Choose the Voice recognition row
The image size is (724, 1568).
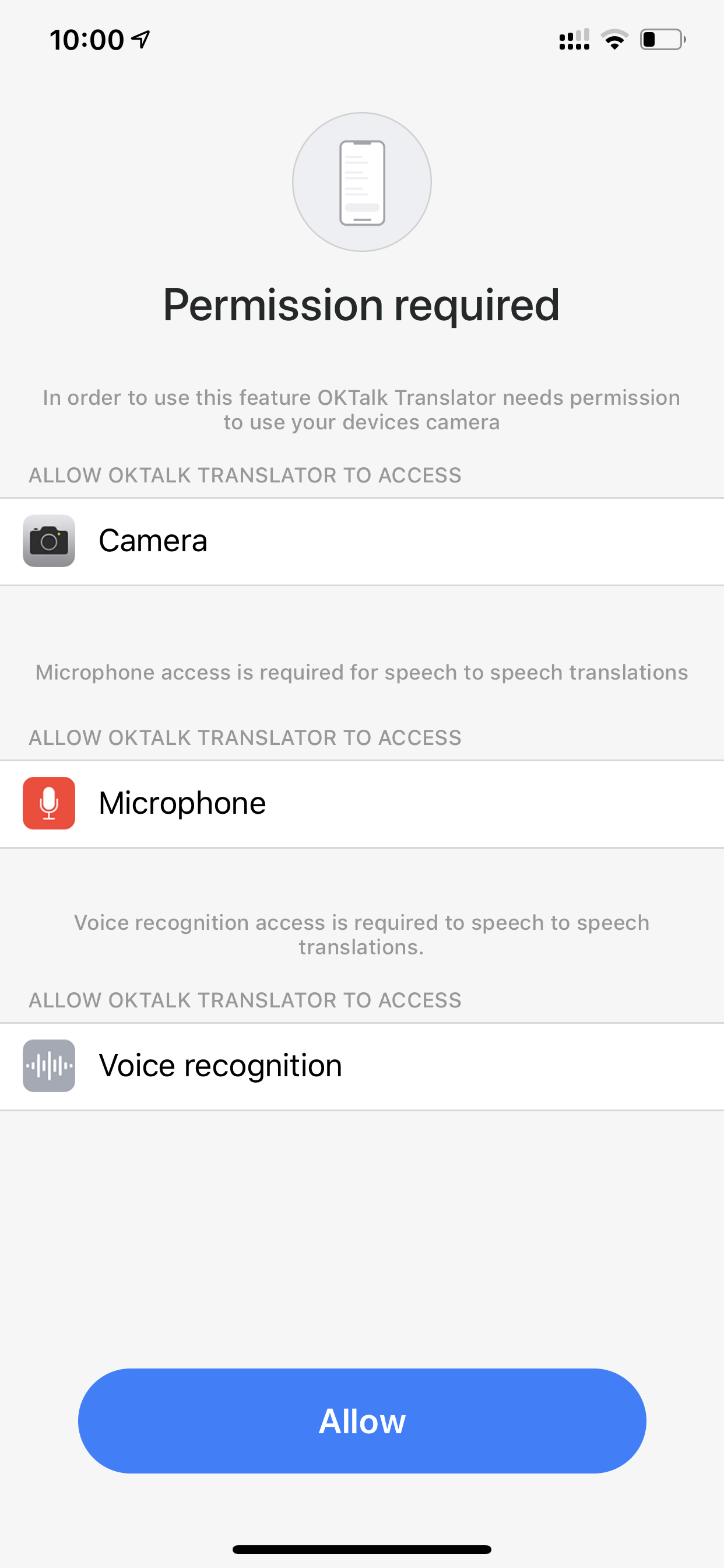click(x=362, y=1066)
